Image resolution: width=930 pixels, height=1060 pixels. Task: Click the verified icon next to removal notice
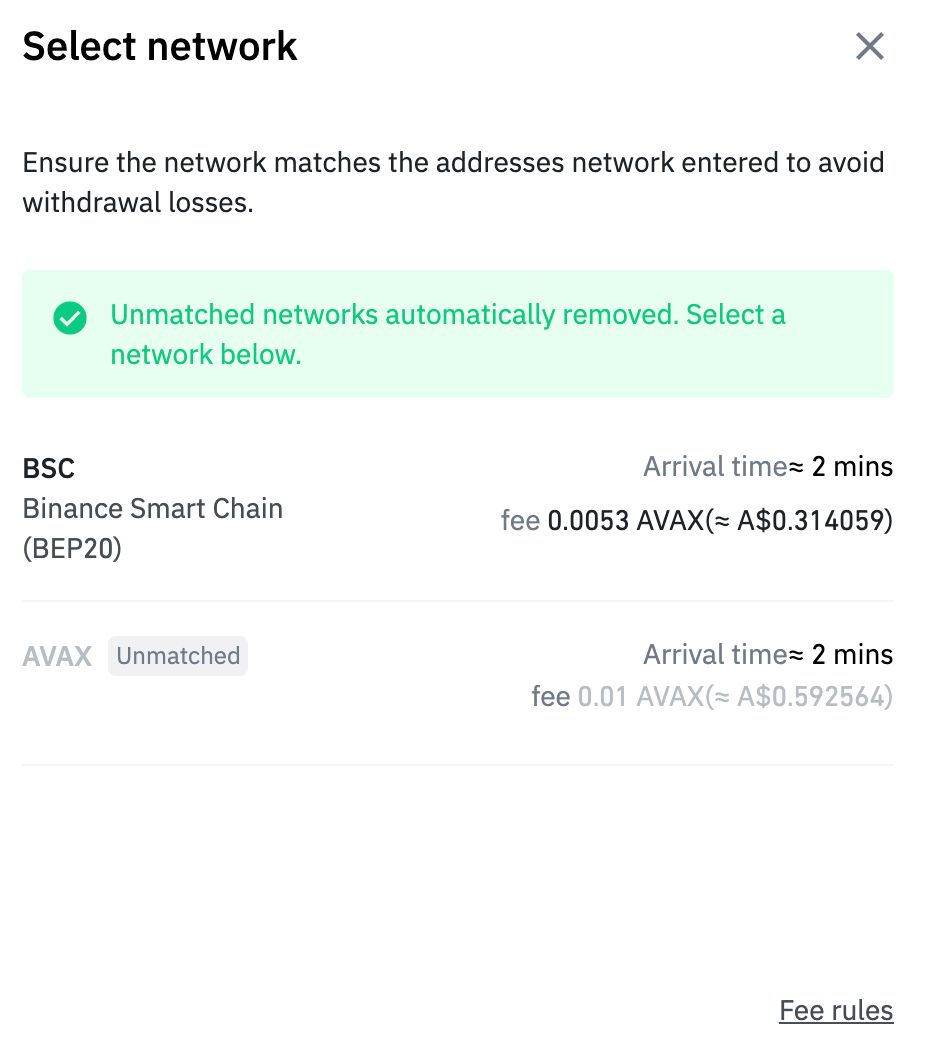point(70,318)
